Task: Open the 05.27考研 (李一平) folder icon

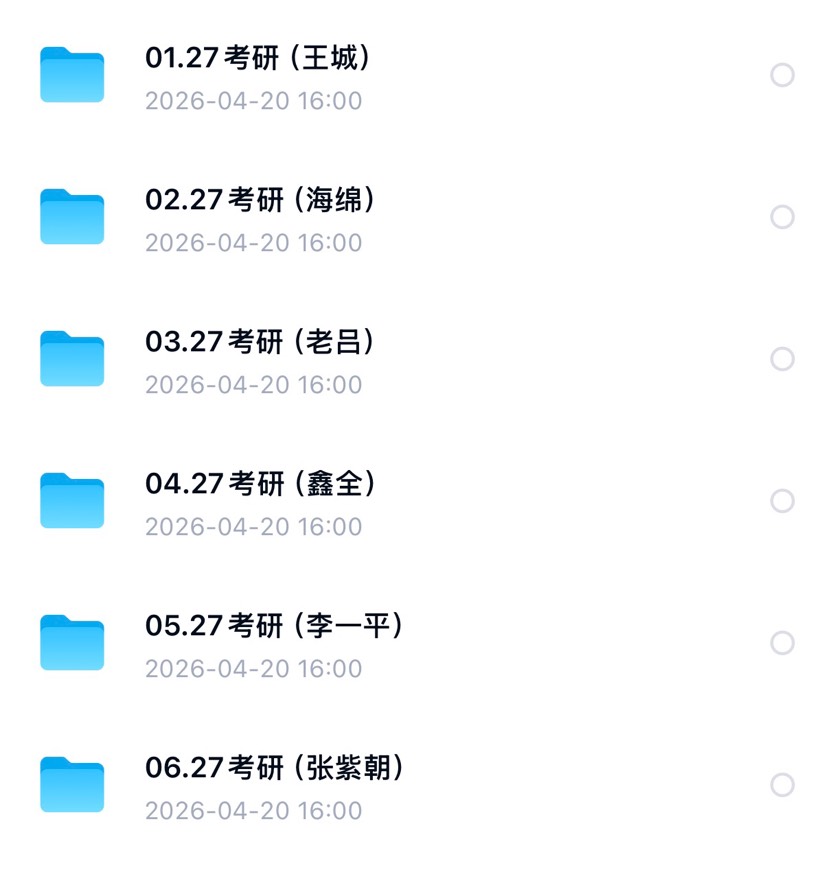Action: click(x=71, y=642)
